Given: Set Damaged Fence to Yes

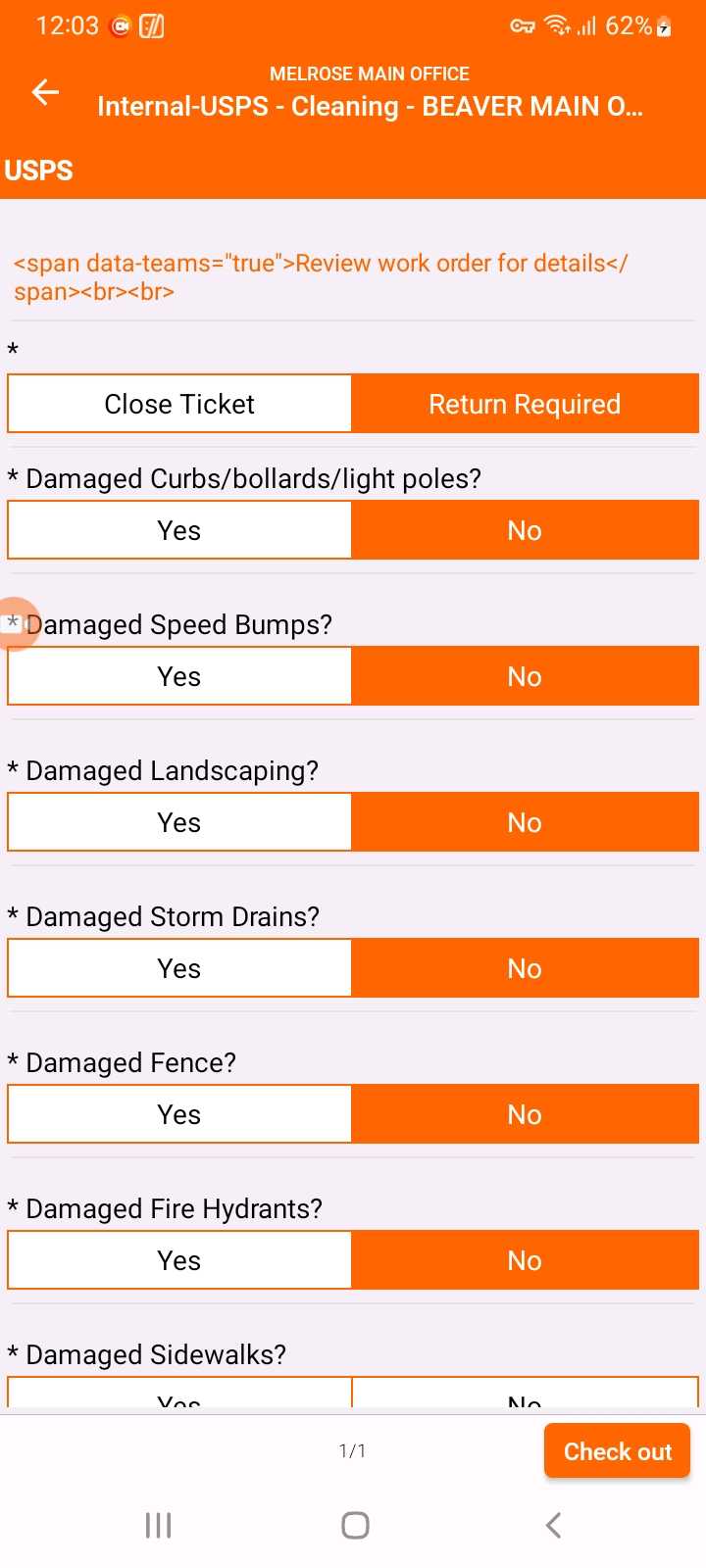Looking at the screenshot, I should tap(179, 1114).
